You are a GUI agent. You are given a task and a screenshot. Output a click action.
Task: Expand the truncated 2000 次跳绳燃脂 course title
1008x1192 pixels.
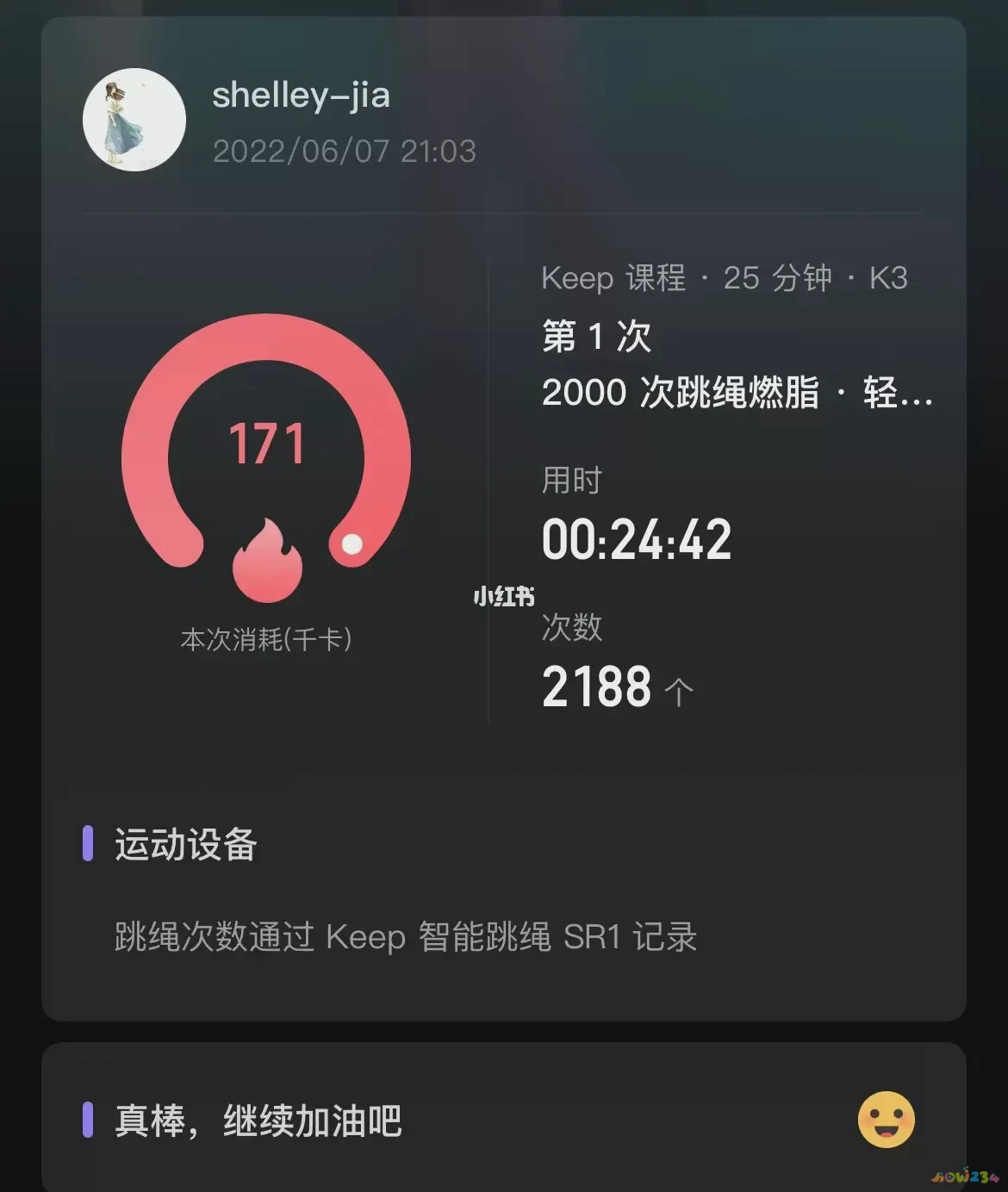click(737, 393)
